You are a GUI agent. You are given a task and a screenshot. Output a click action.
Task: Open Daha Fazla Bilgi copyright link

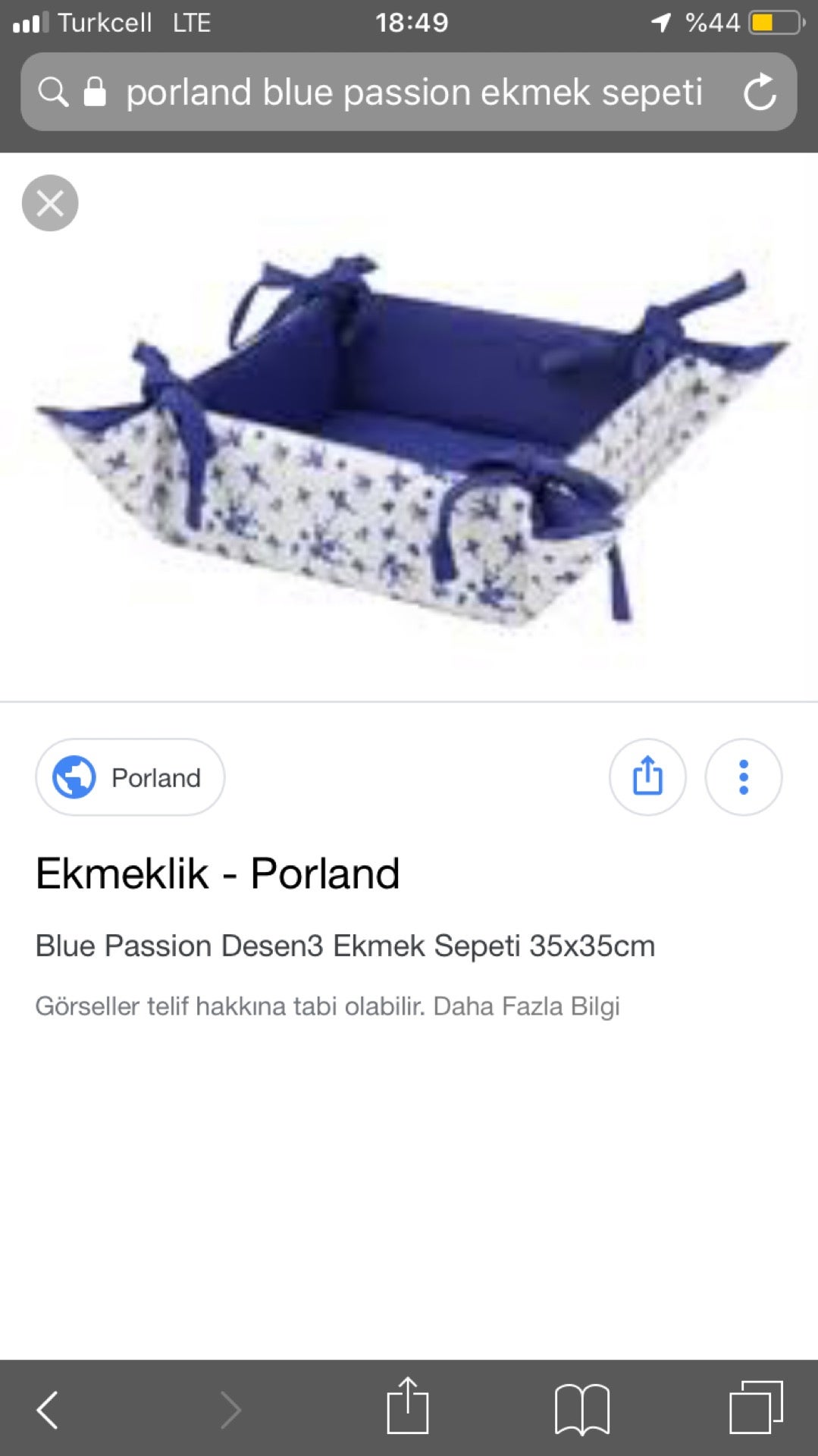coord(526,1006)
